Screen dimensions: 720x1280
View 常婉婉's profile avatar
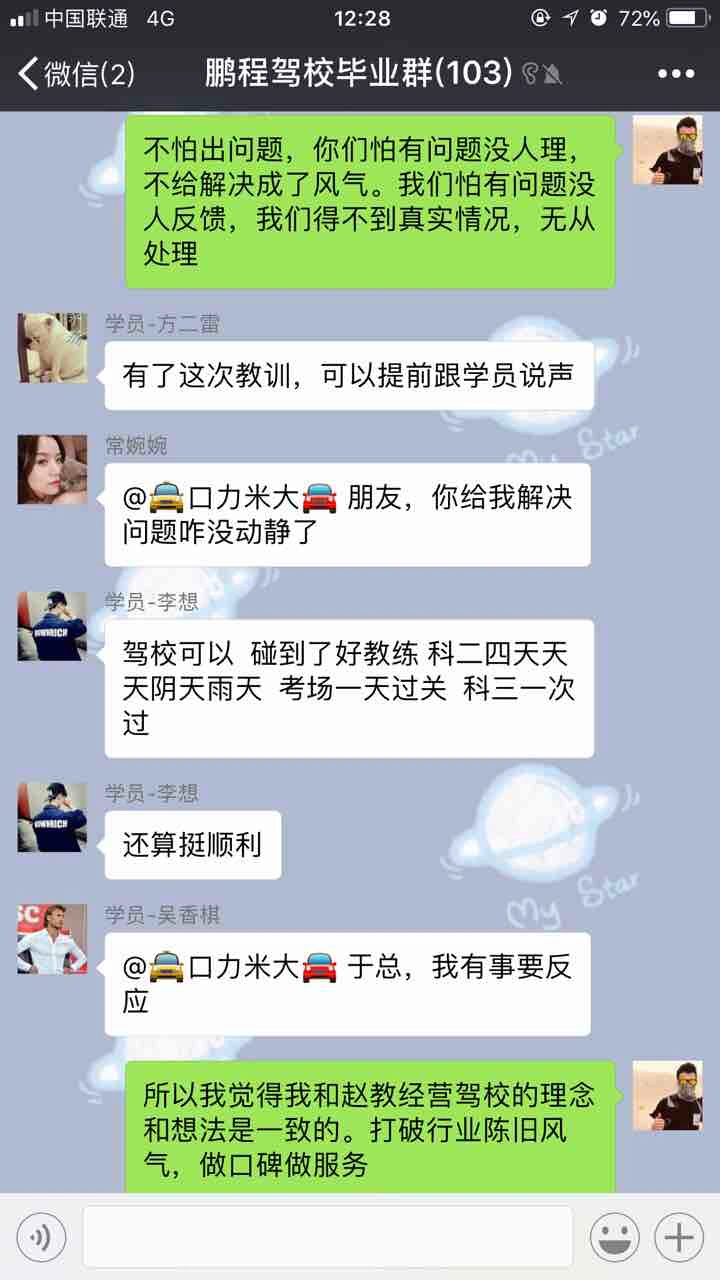(x=52, y=469)
